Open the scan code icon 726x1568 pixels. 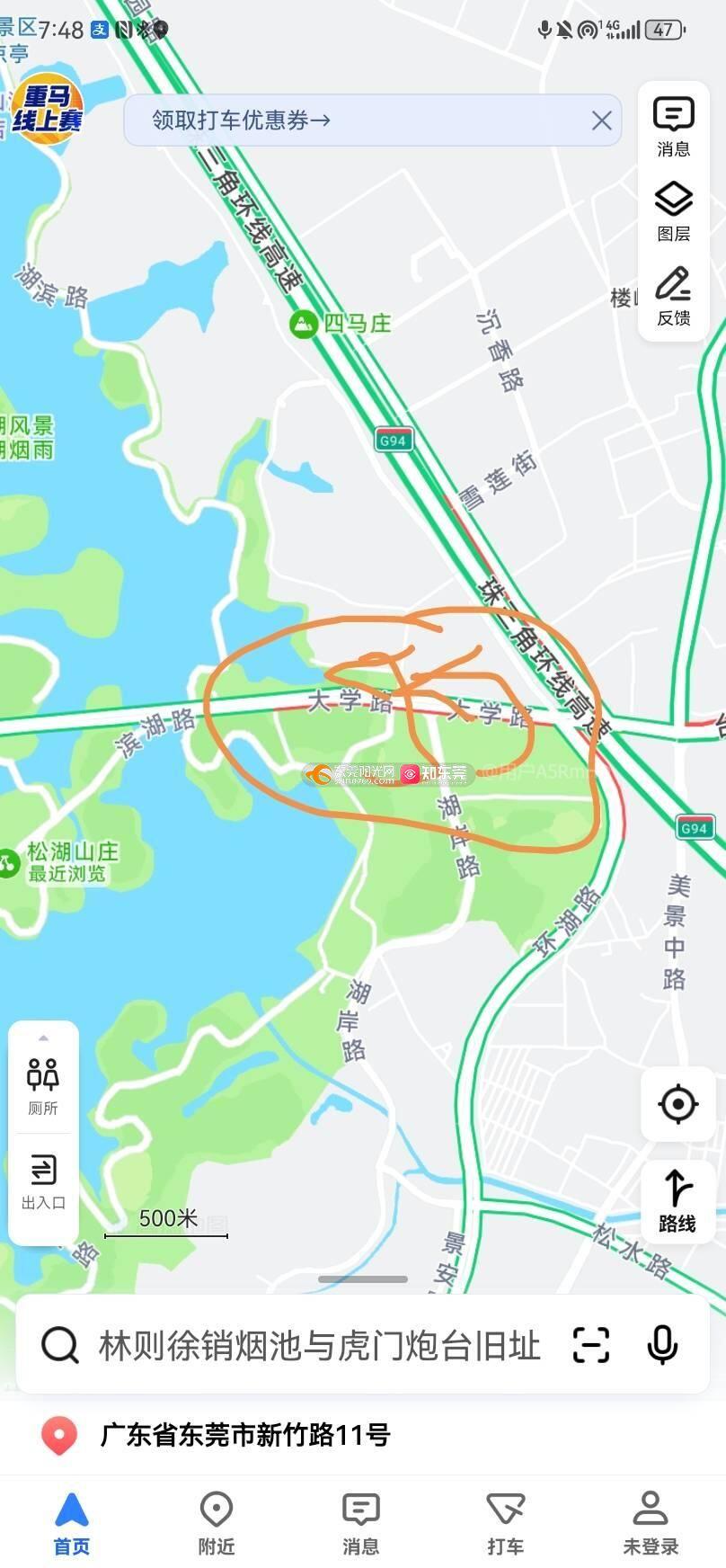[x=591, y=1345]
